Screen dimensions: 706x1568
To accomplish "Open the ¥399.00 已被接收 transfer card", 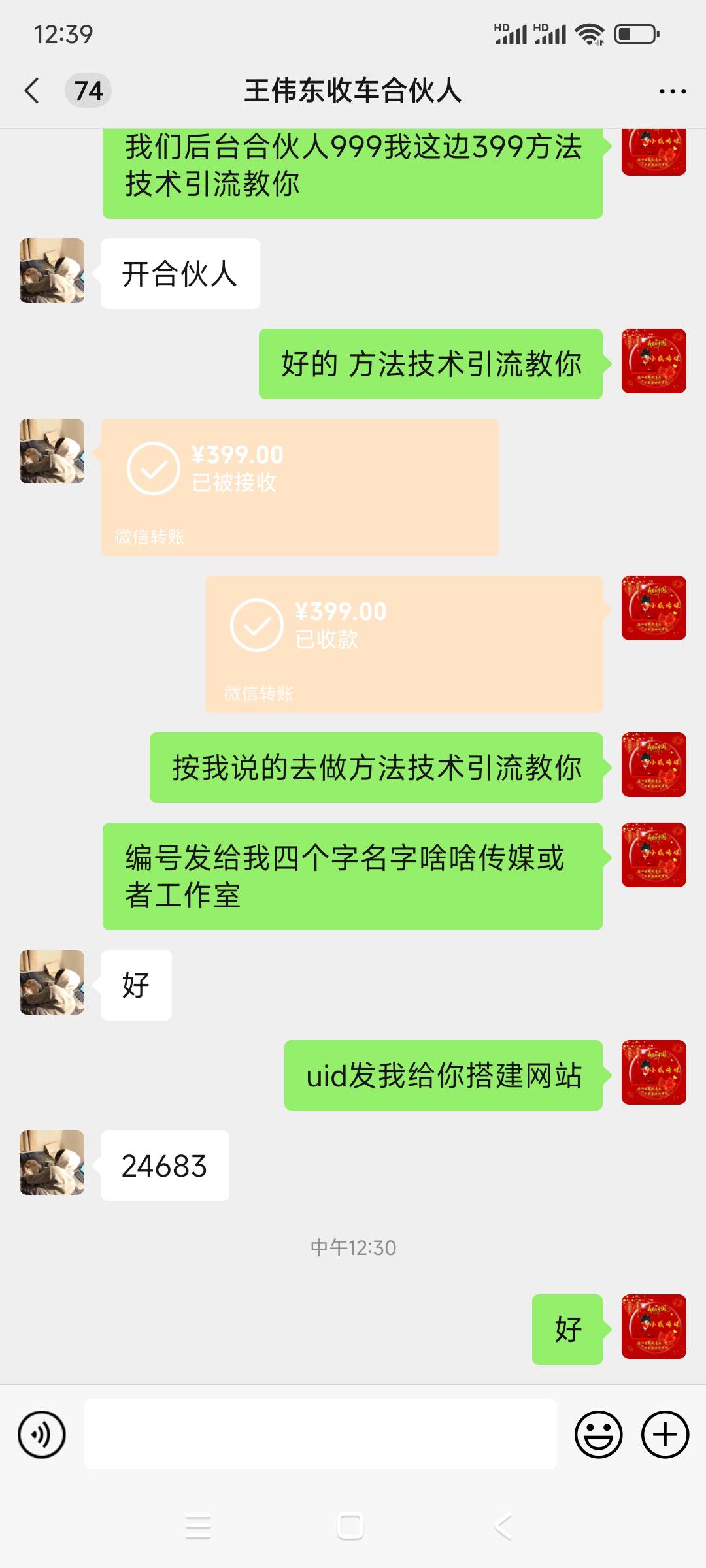I will (x=299, y=487).
